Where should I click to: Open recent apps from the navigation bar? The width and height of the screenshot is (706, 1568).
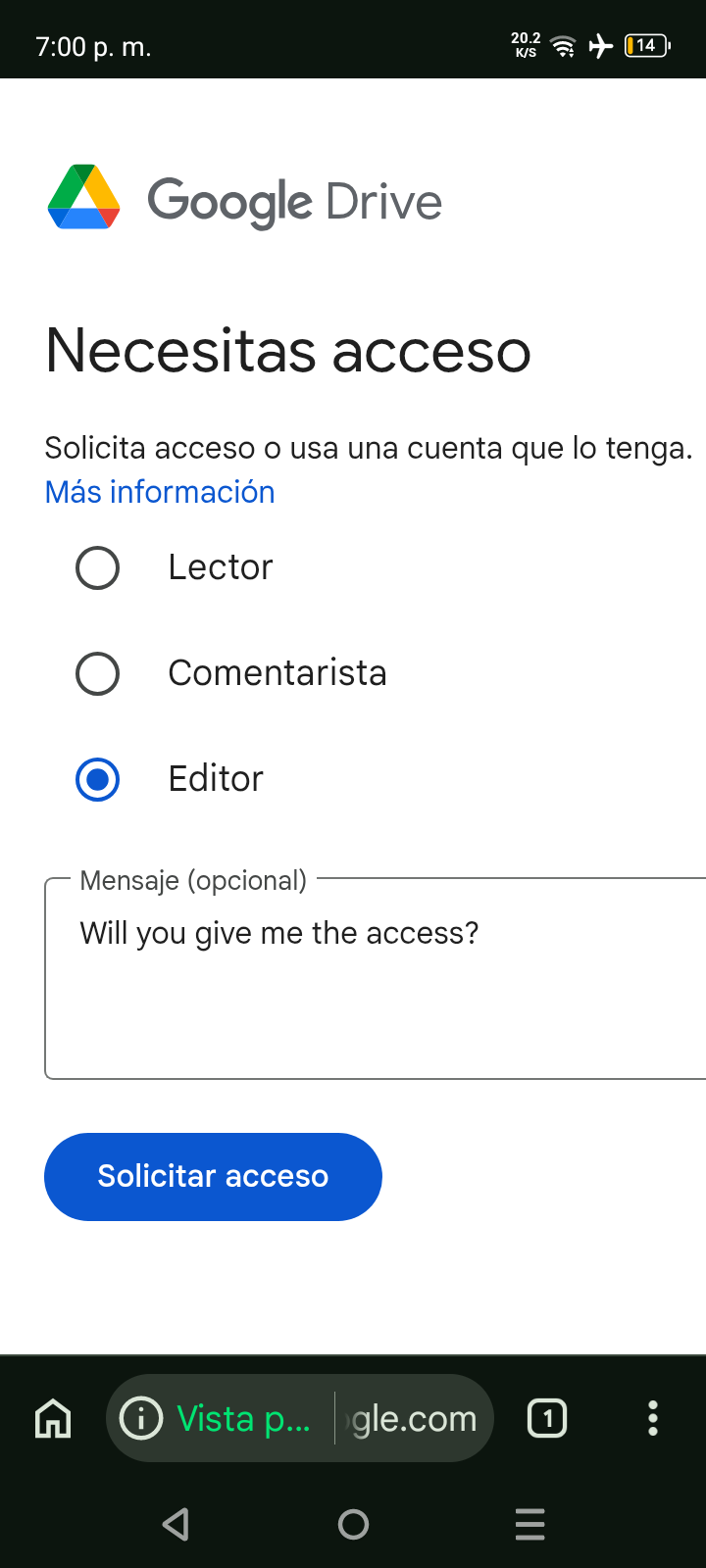(529, 1524)
